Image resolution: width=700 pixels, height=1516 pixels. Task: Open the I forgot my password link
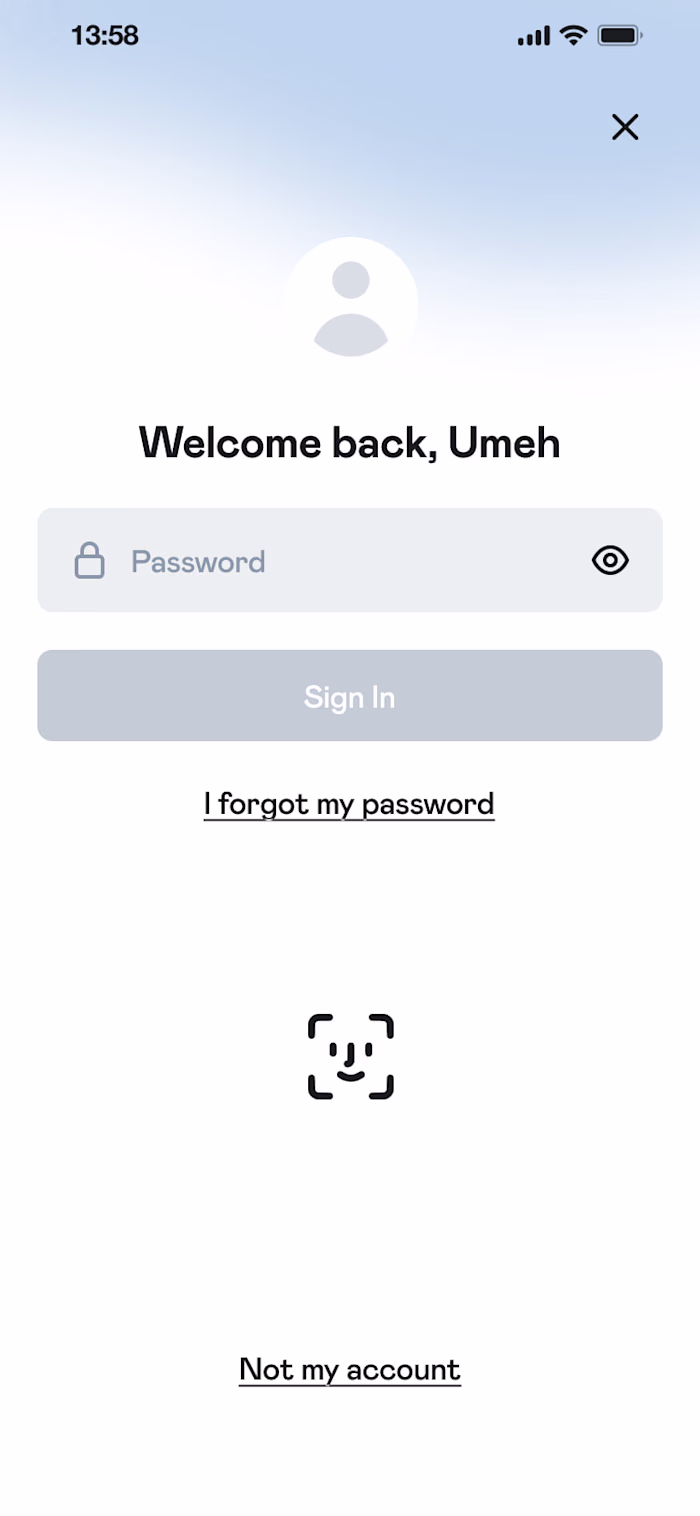pos(349,804)
